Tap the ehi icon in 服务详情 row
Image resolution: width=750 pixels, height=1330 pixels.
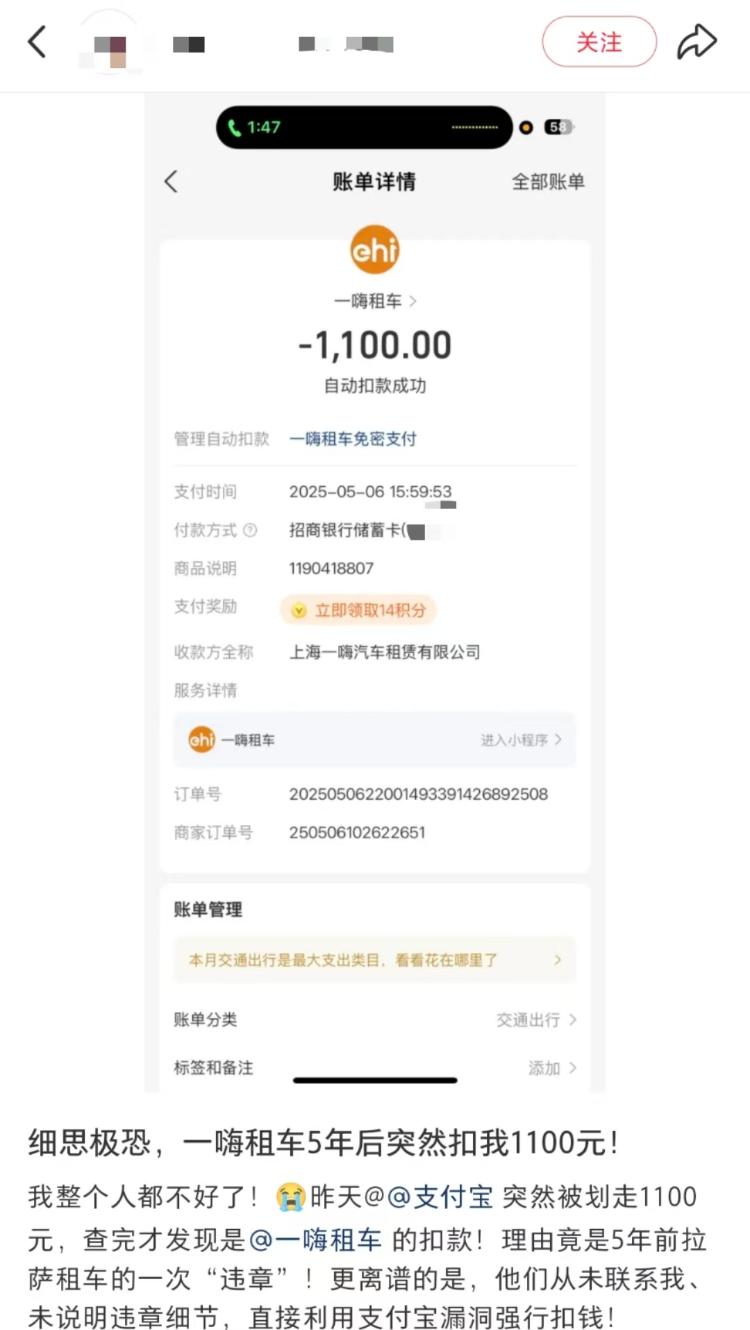(201, 740)
